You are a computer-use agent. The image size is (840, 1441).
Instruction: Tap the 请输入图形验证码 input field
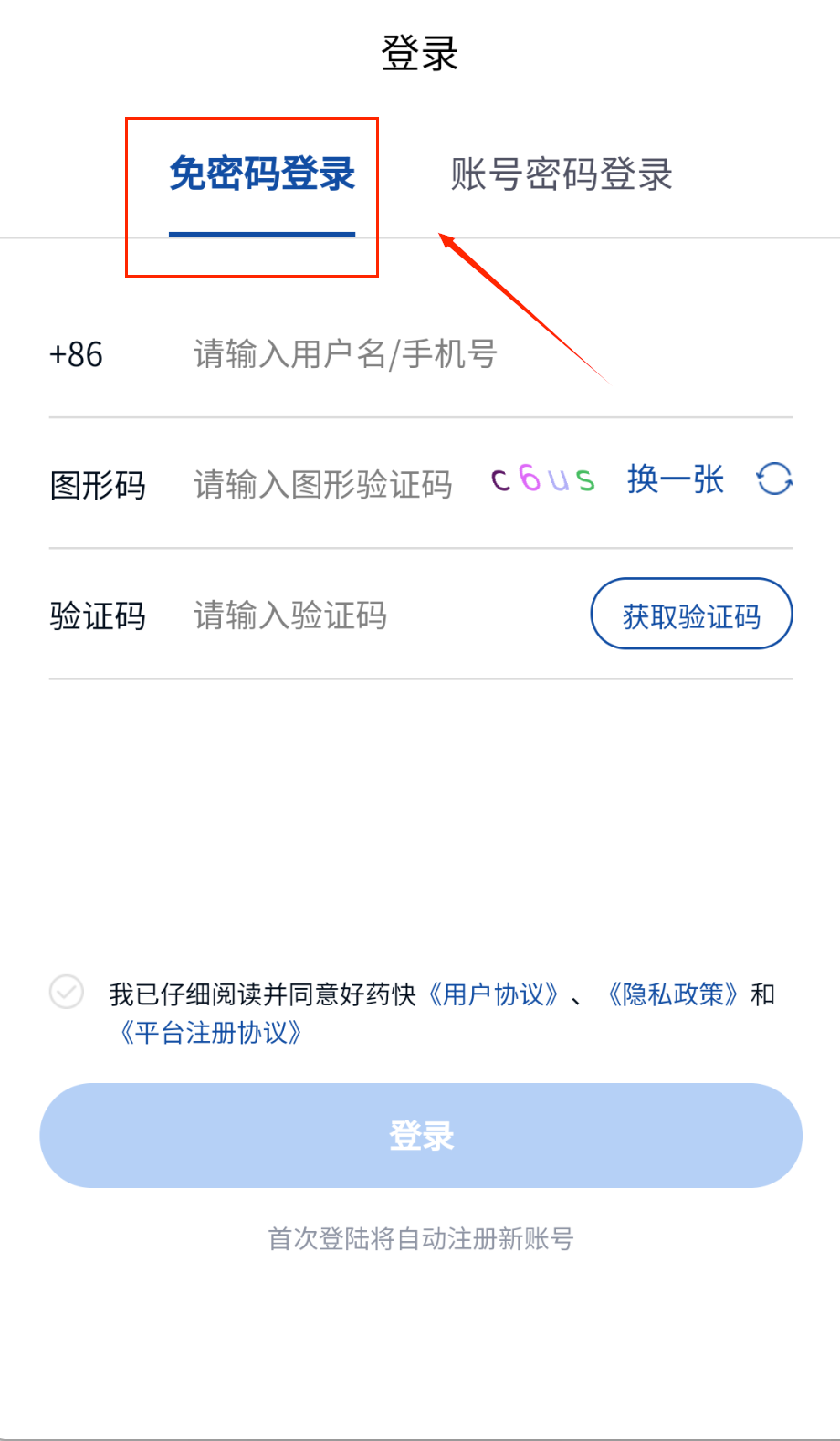[323, 484]
